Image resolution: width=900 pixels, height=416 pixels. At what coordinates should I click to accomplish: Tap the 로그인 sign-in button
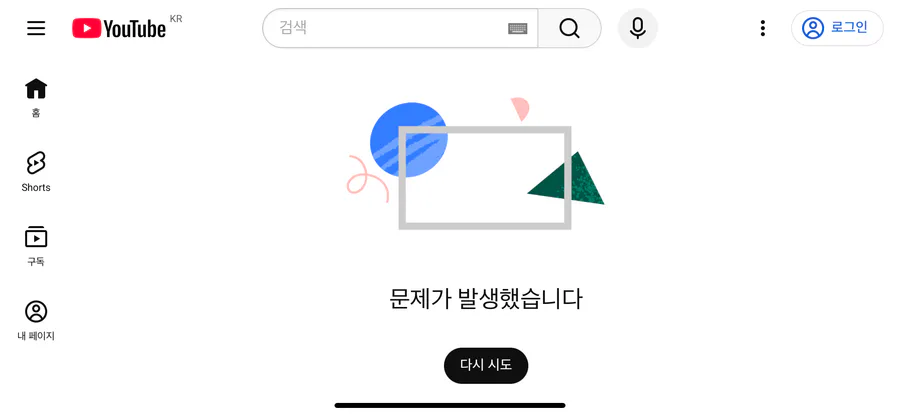click(x=837, y=28)
